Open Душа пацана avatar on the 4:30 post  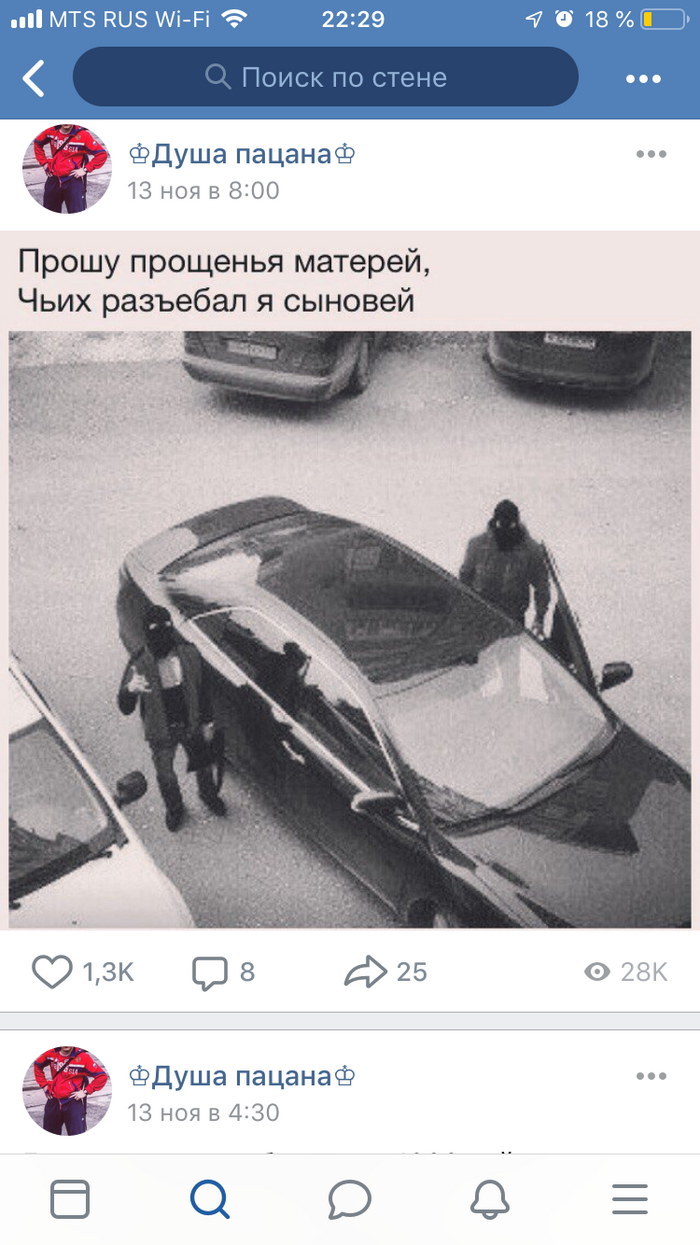point(67,1091)
